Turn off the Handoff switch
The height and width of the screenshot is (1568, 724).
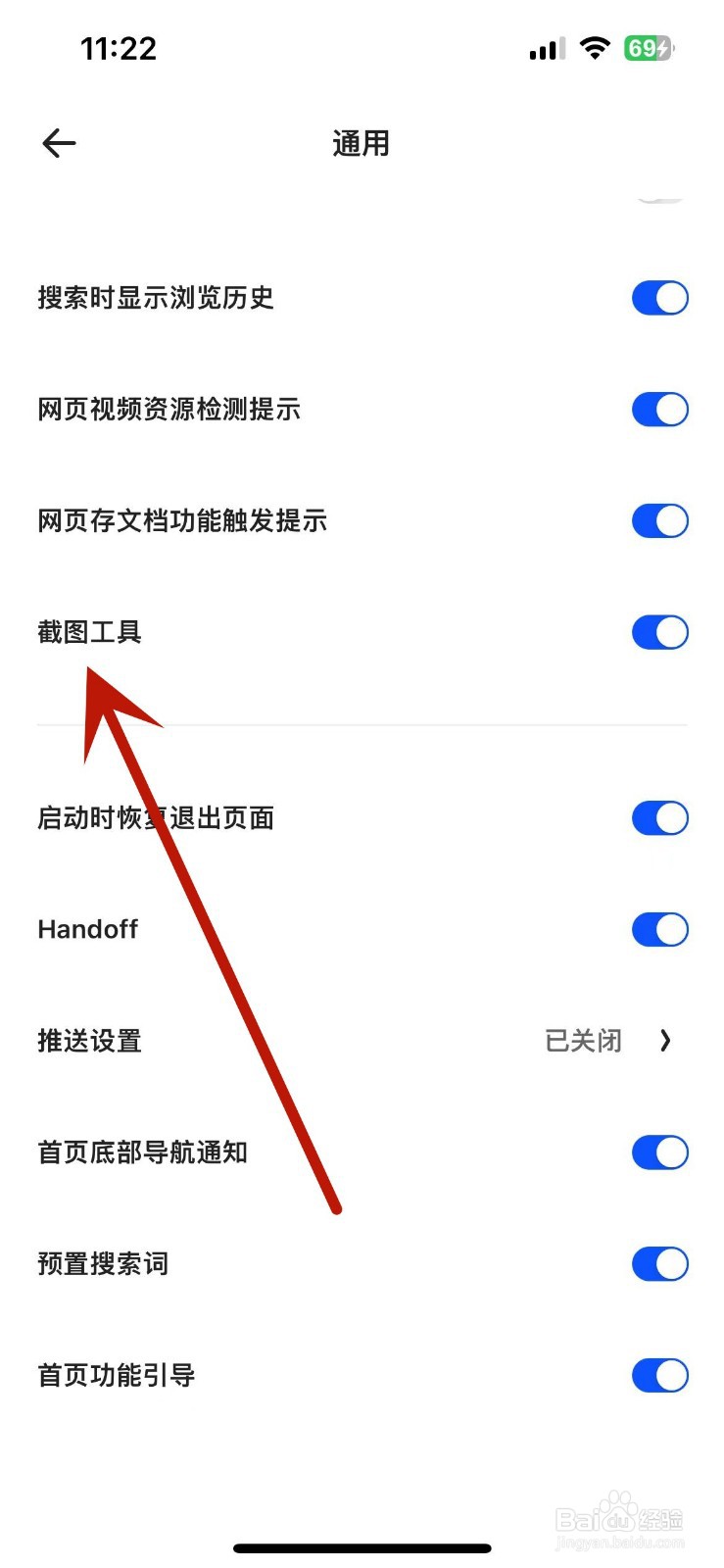[659, 929]
